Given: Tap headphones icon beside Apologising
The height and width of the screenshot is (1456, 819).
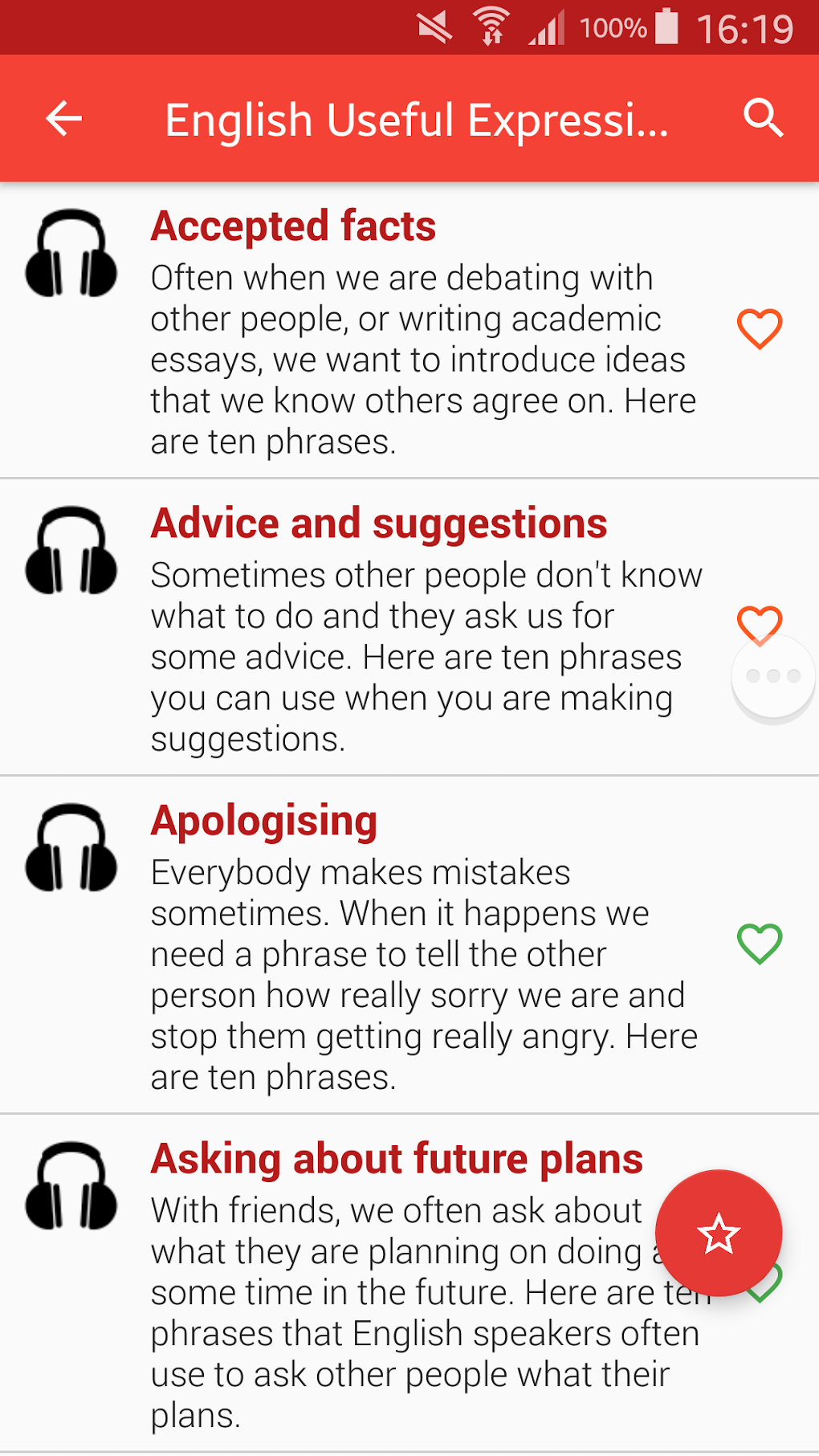Looking at the screenshot, I should (x=71, y=847).
